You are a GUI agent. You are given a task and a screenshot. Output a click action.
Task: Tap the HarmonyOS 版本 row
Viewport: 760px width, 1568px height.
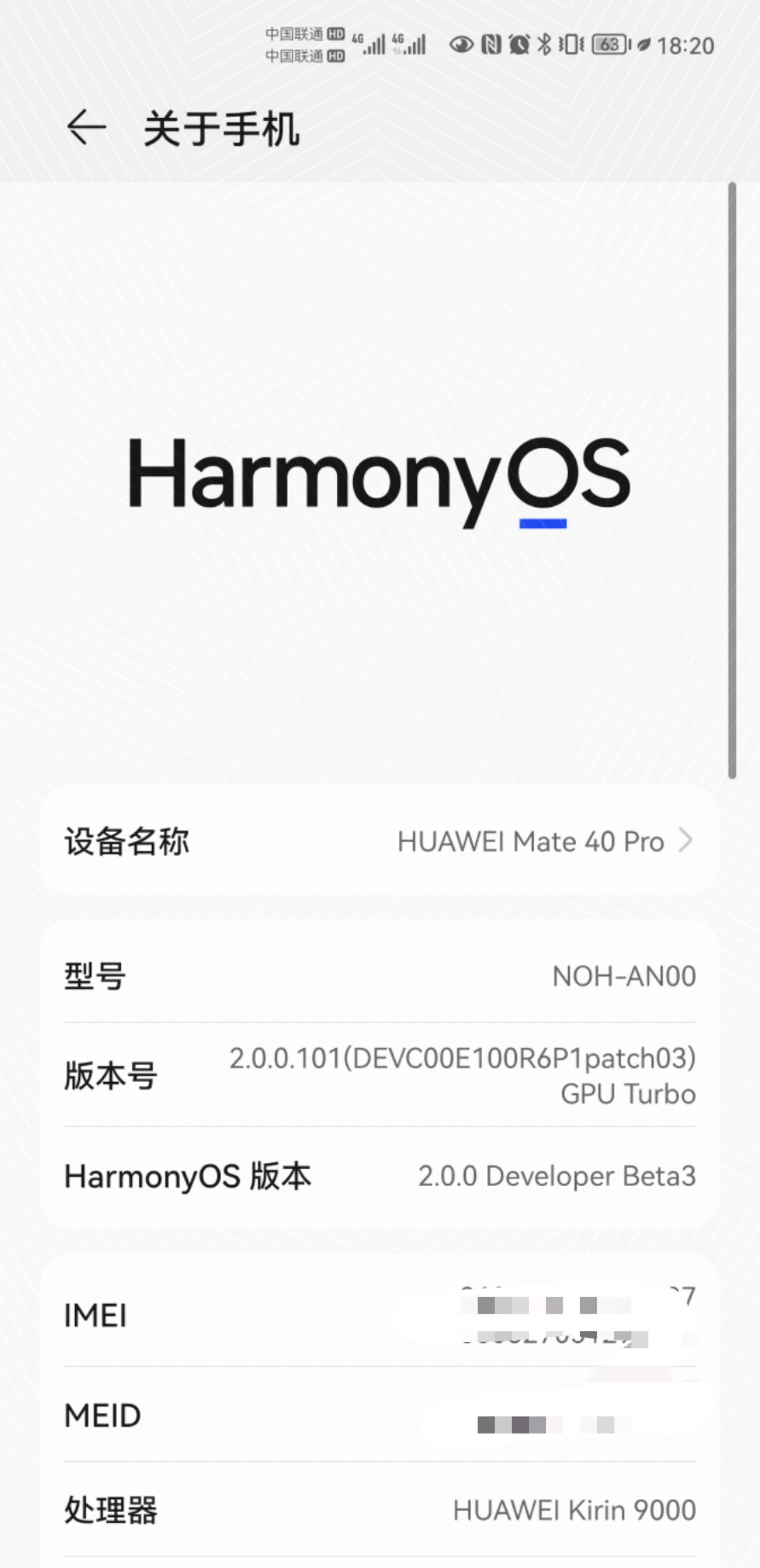[x=379, y=1175]
